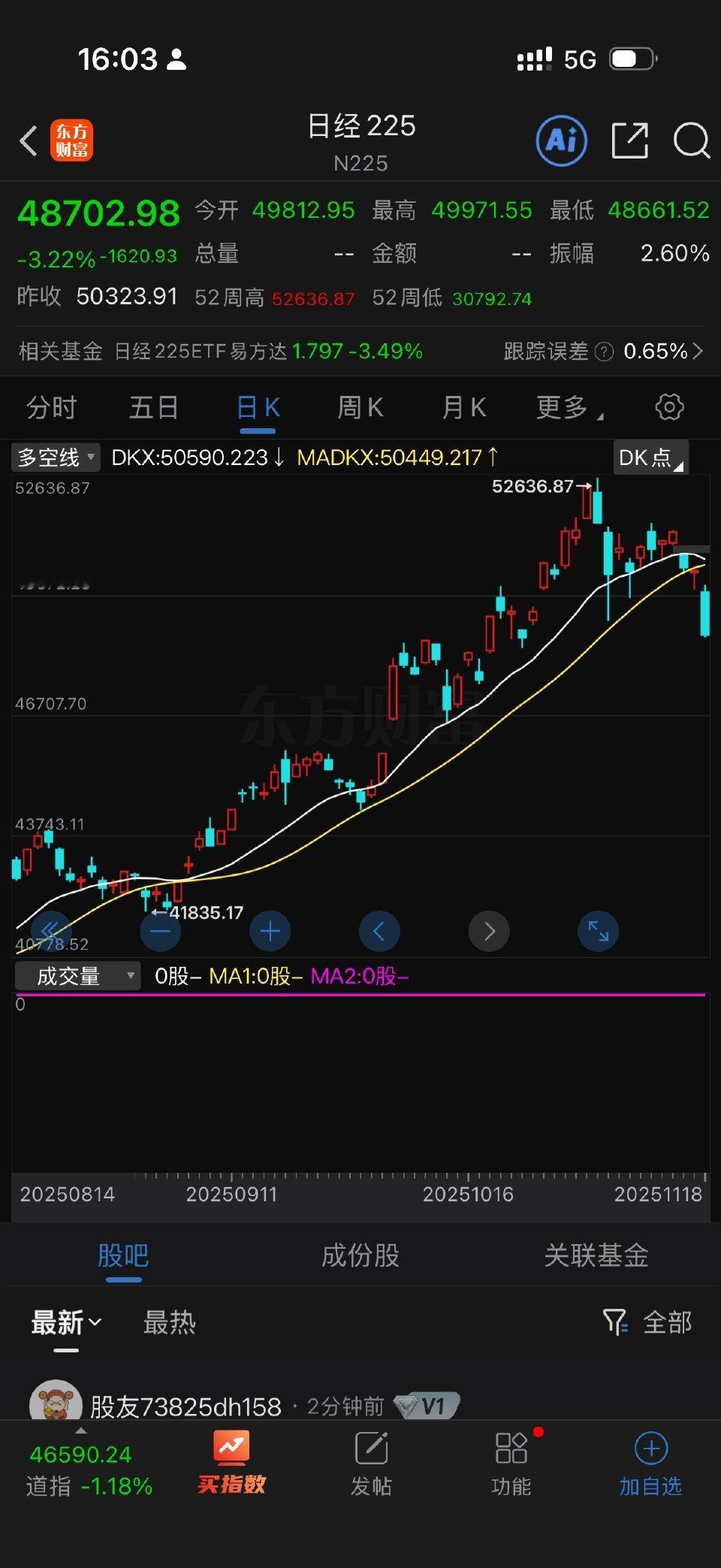Expand the chart to fullscreen mode
This screenshot has height=1568, width=721.
[x=598, y=931]
